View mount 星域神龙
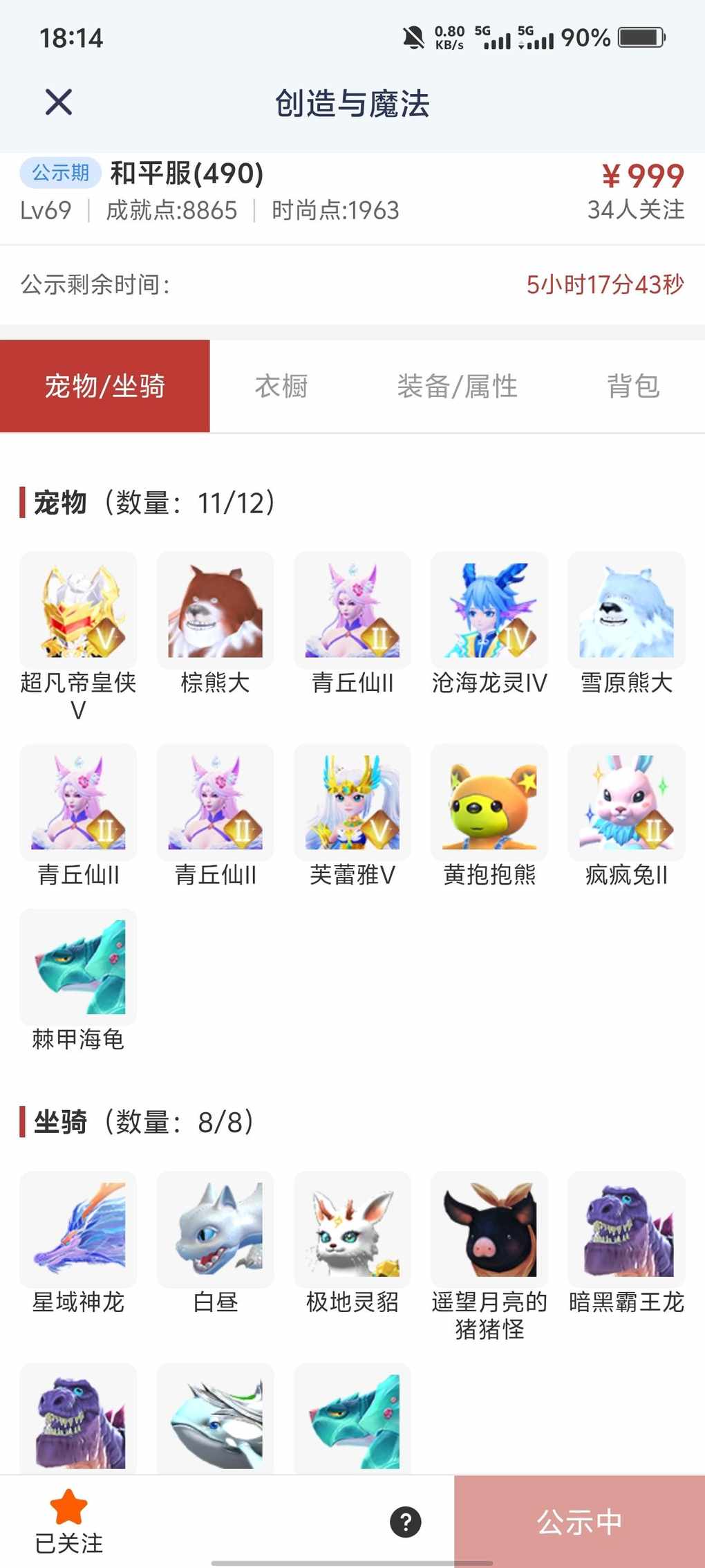The width and height of the screenshot is (705, 1568). (78, 1230)
